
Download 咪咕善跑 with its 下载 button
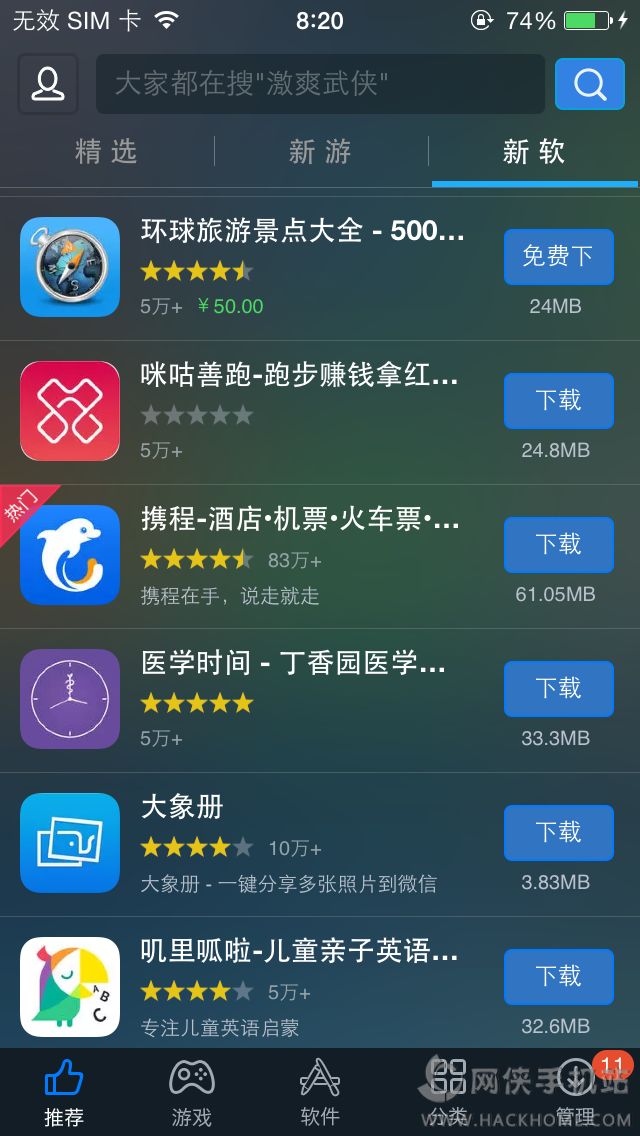pos(558,401)
